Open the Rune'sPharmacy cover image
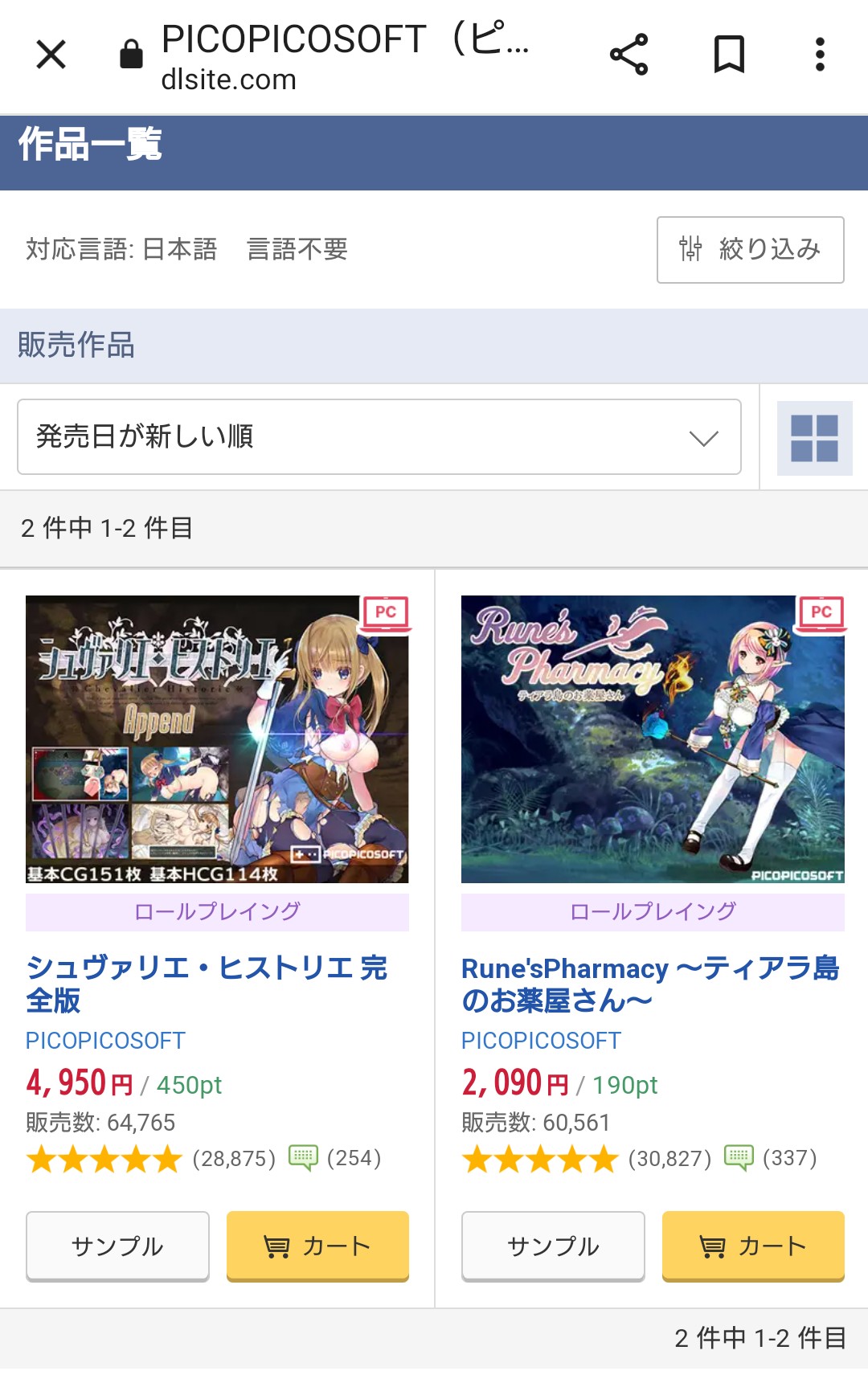The width and height of the screenshot is (868, 1375). click(653, 739)
